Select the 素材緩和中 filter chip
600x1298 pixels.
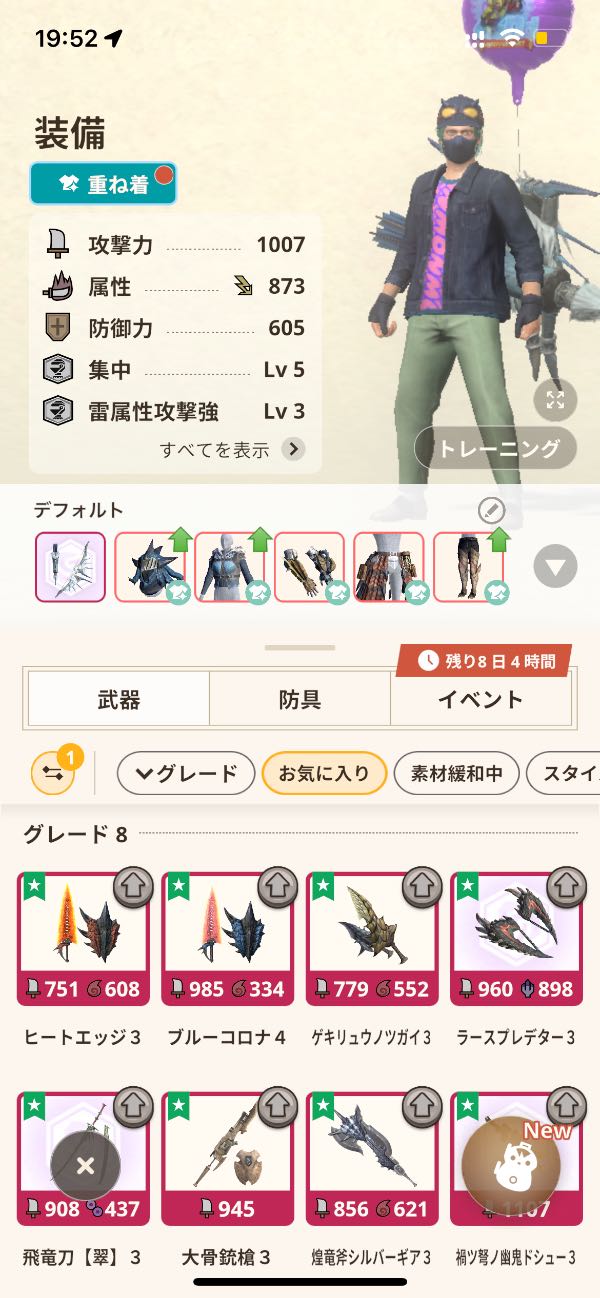[x=456, y=773]
